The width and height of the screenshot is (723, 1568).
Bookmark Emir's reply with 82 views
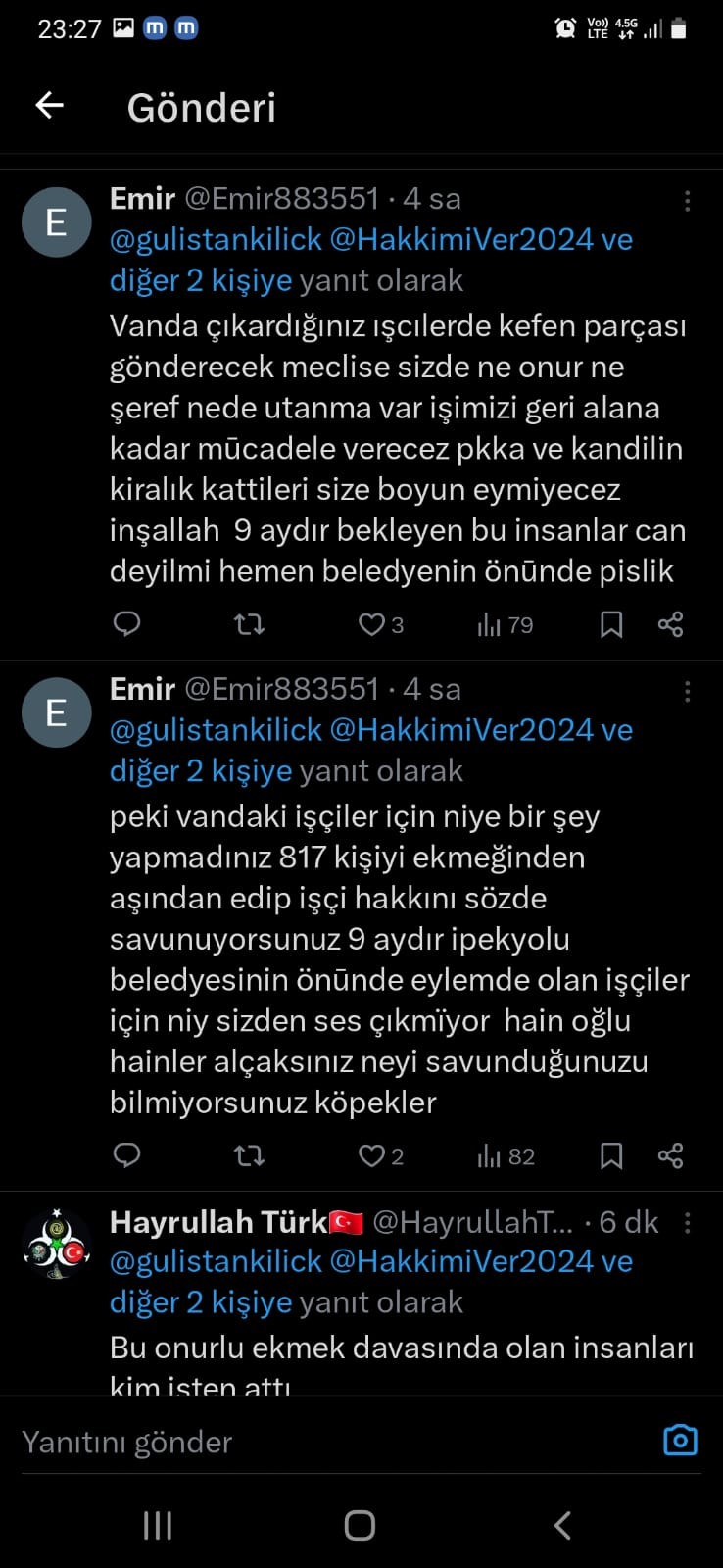pyautogui.click(x=611, y=1156)
